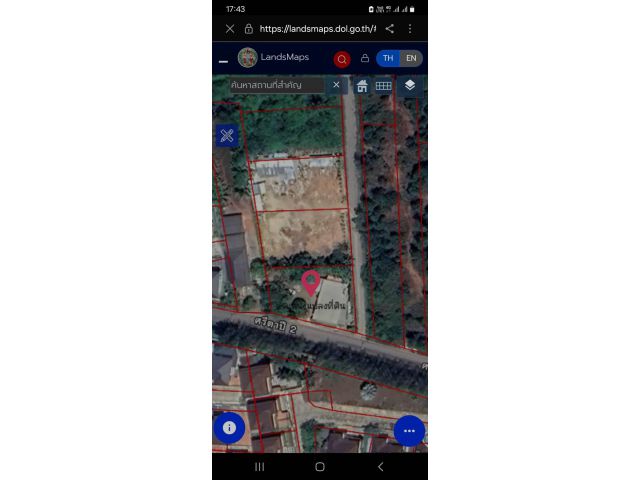This screenshot has height=480, width=640.
Task: Tap the important-place search field
Action: 277,85
